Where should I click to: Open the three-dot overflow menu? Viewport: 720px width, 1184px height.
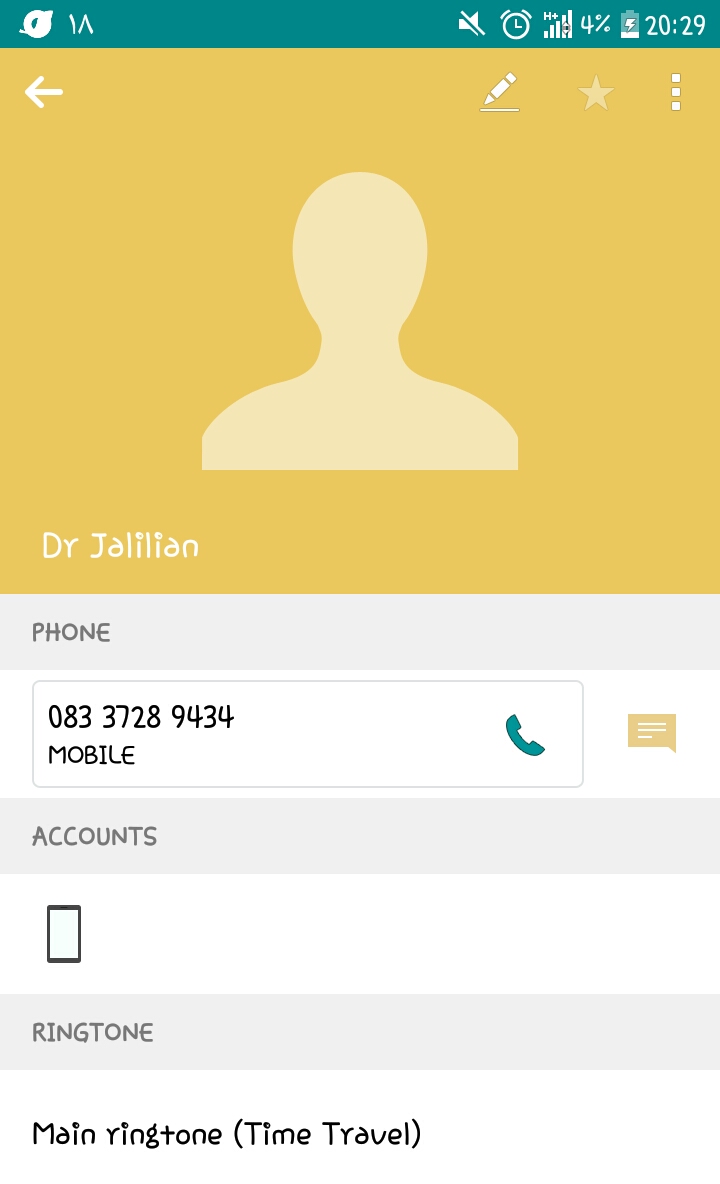click(676, 93)
